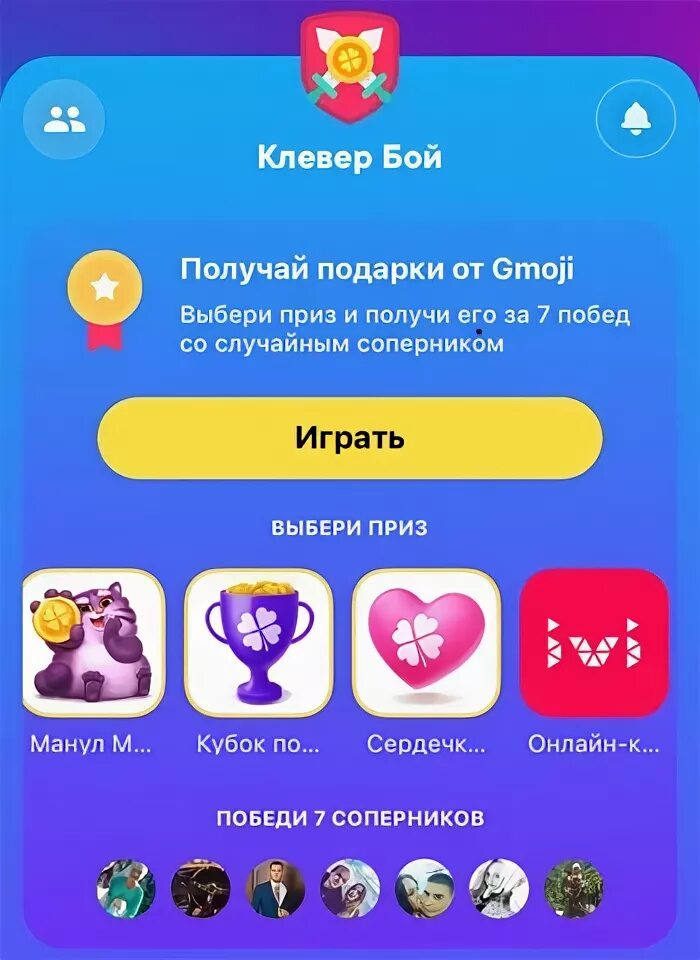Pick the Сердечко heart prize
This screenshot has width=700, height=960.
426,643
